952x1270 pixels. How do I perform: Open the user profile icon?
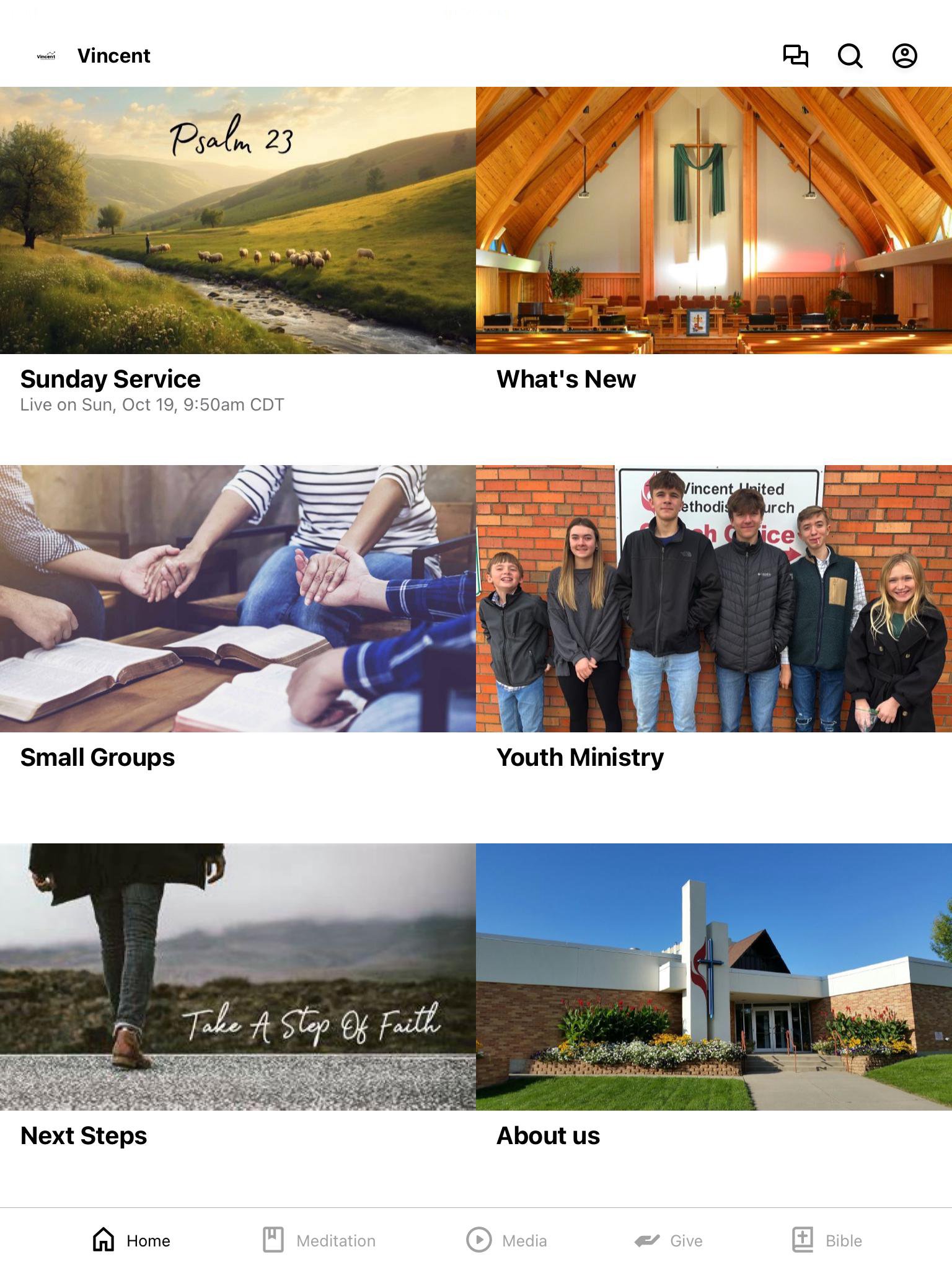[904, 56]
